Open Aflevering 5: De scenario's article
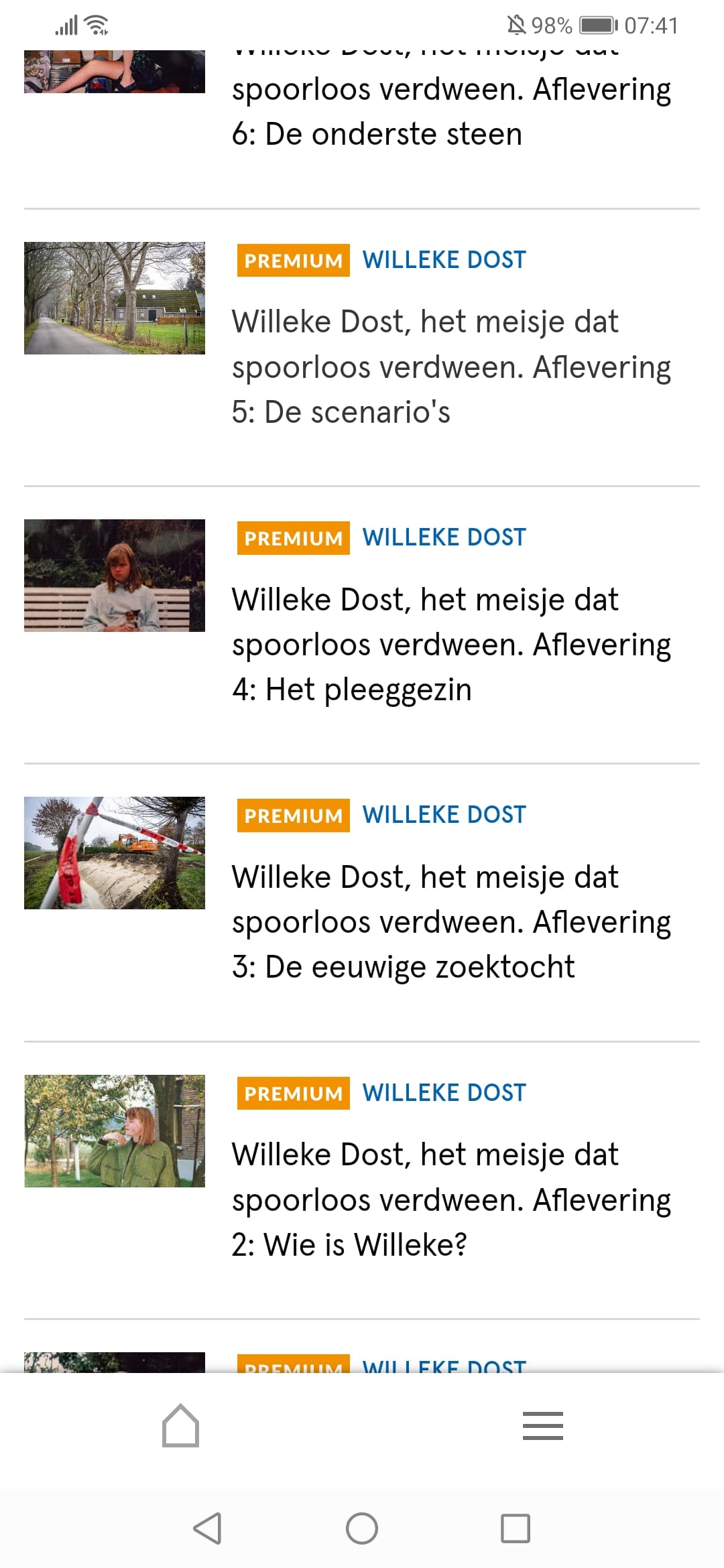724x1568 pixels. point(451,367)
